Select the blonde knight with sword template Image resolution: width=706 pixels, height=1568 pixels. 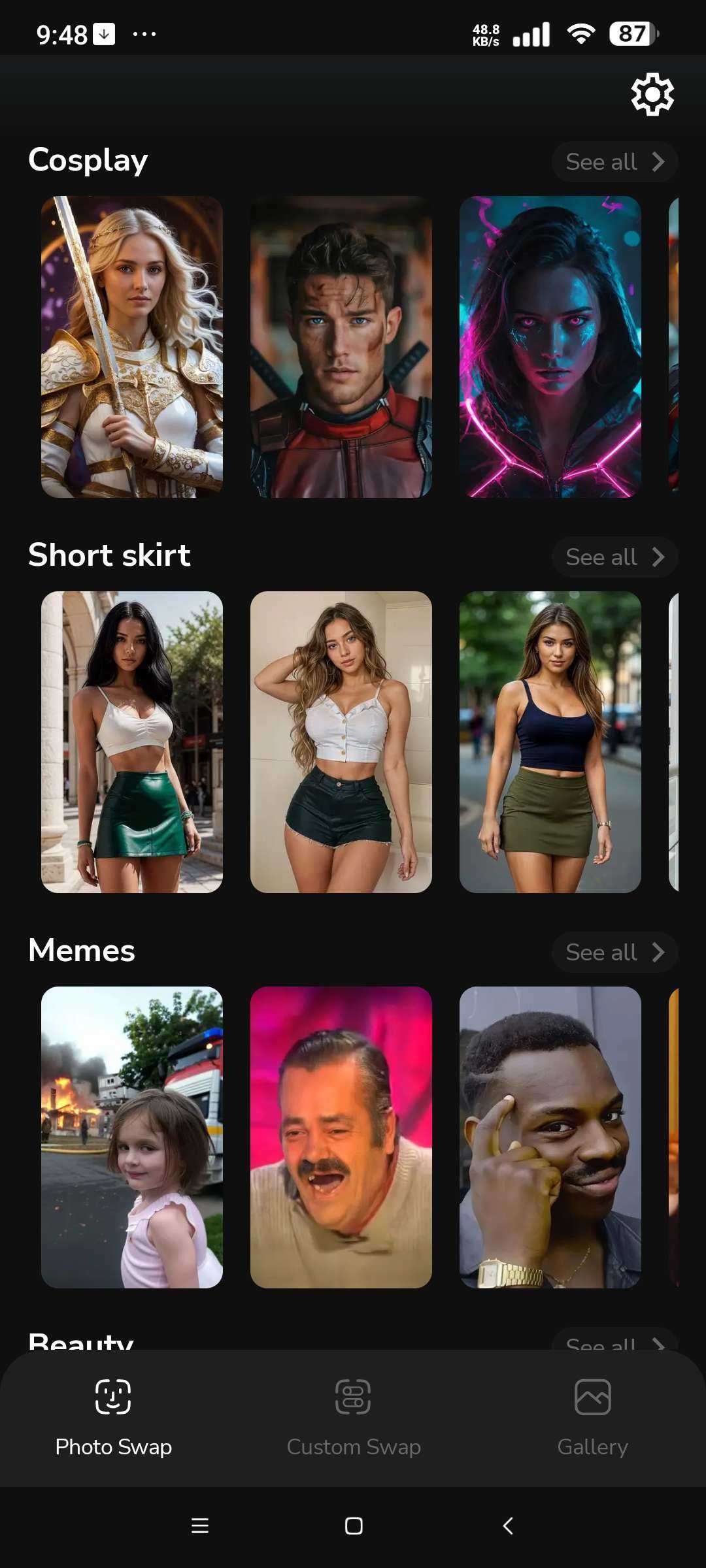pos(132,347)
